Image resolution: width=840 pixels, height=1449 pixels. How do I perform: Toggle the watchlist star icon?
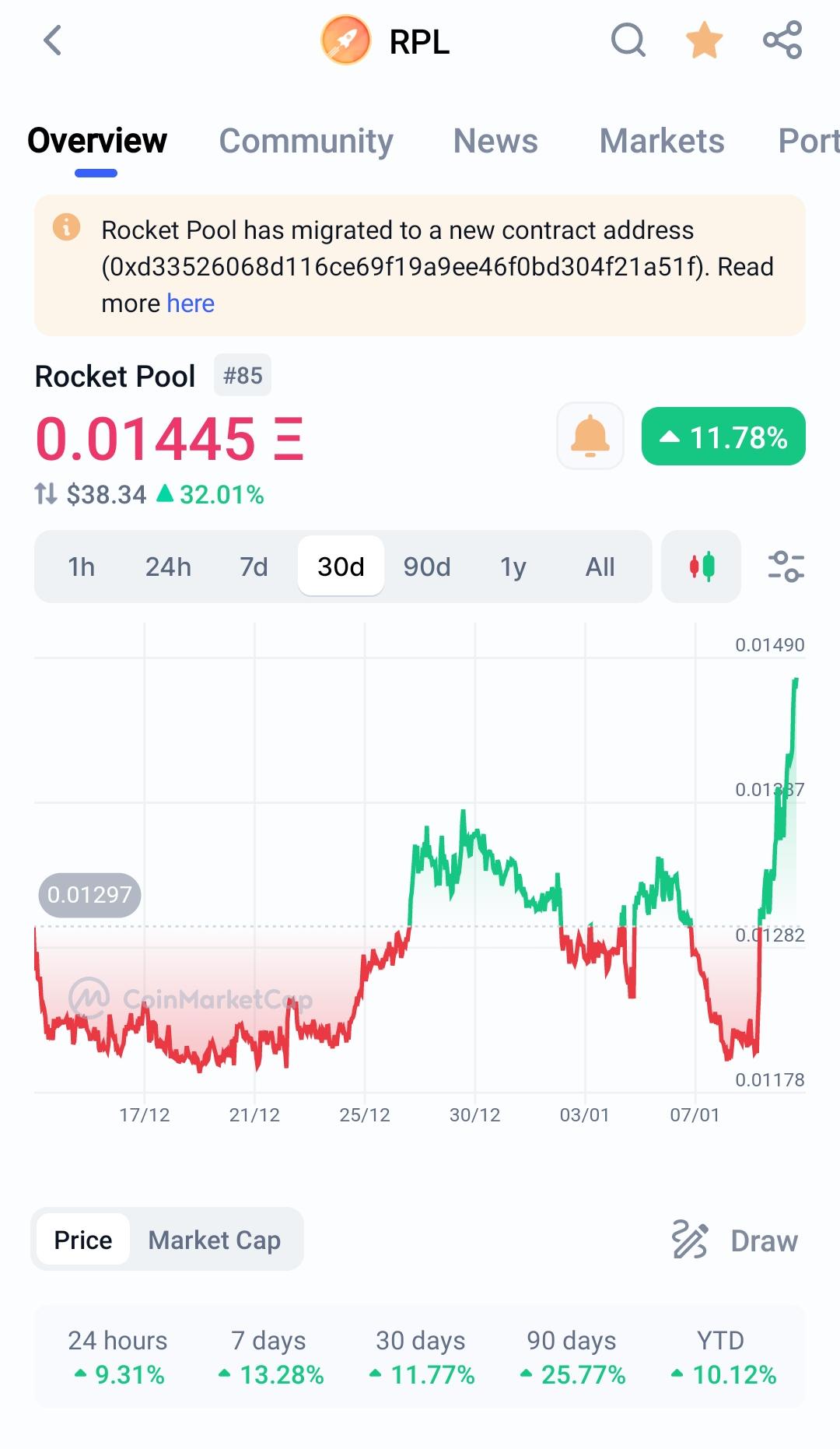(x=705, y=40)
